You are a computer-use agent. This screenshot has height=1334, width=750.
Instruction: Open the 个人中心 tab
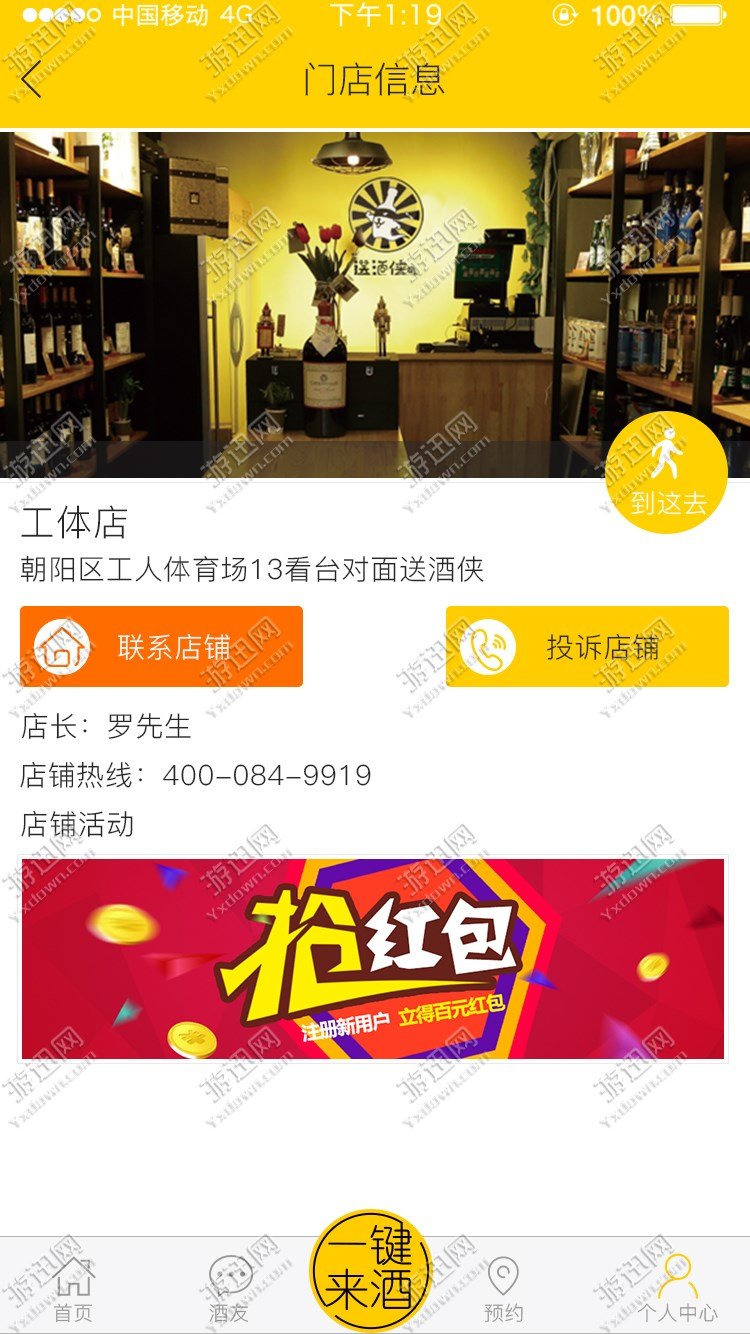click(x=677, y=1289)
